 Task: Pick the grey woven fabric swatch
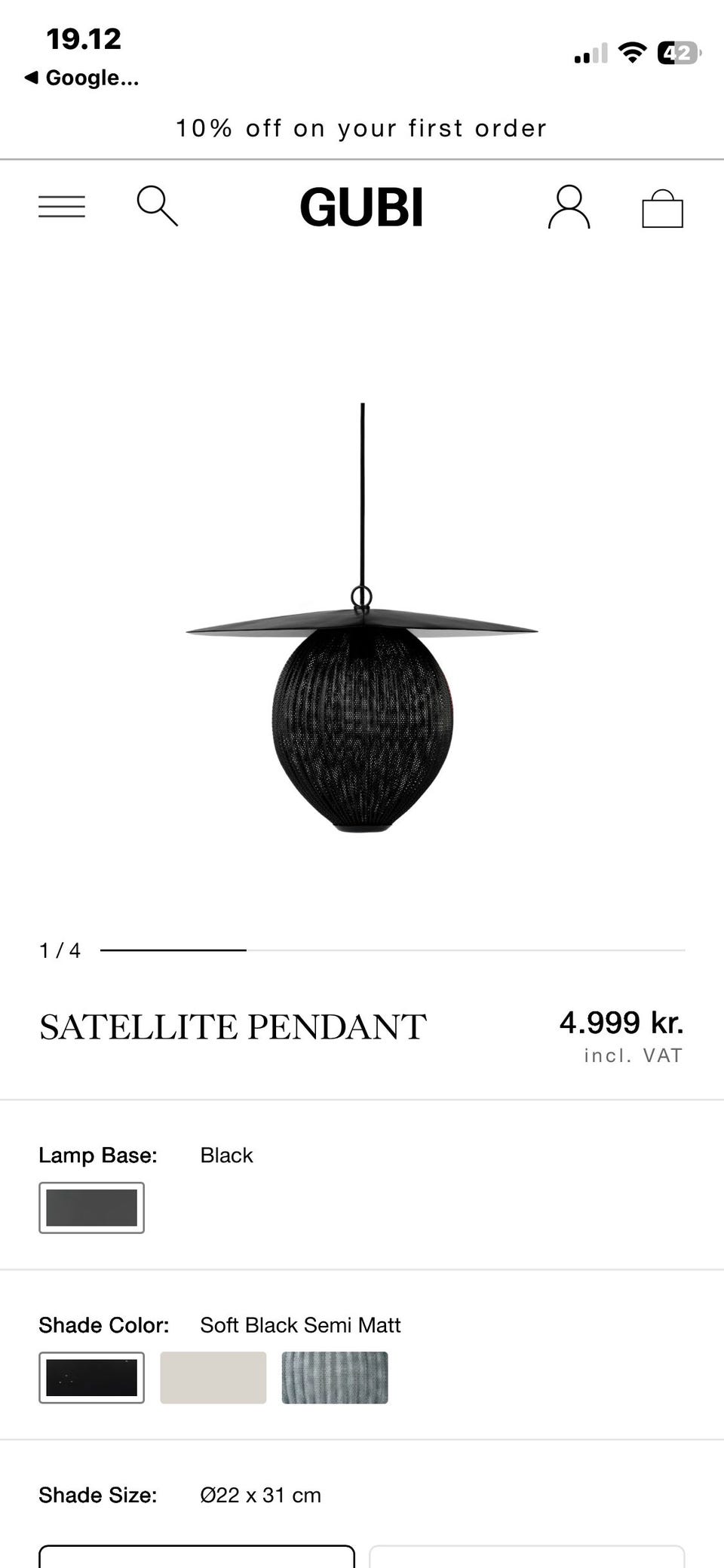[334, 1379]
